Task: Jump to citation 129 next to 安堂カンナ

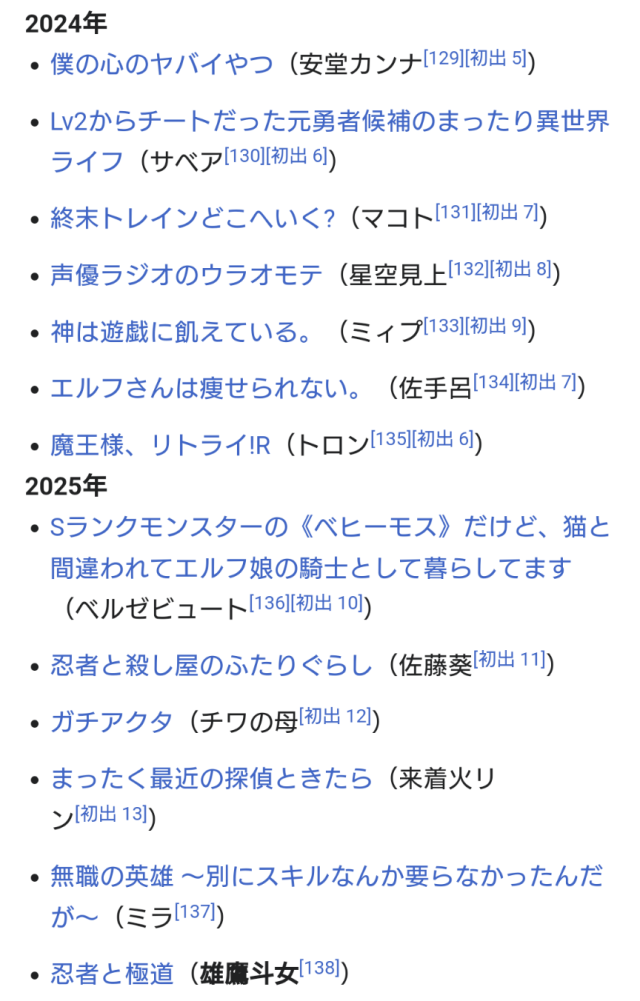Action: 442,58
